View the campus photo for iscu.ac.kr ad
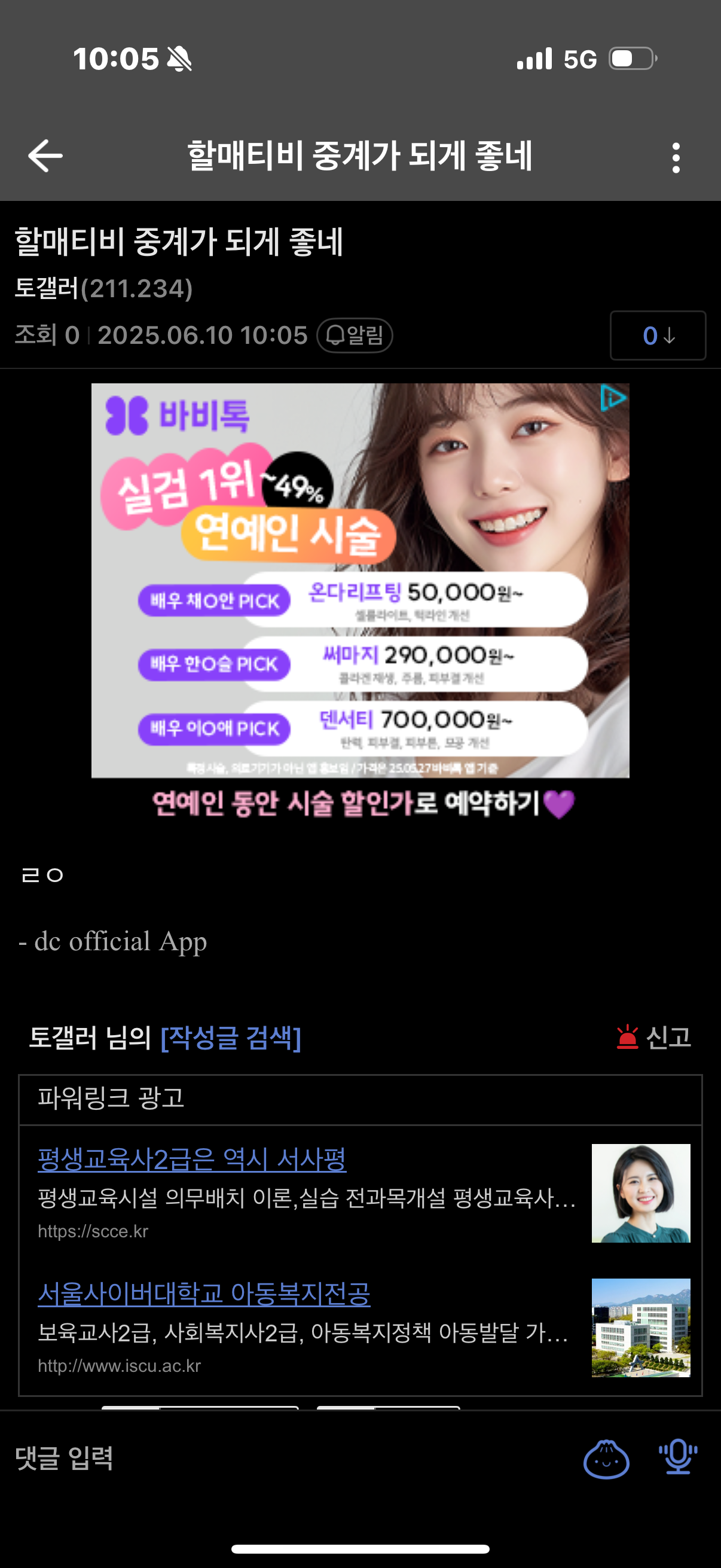721x1568 pixels. pyautogui.click(x=641, y=1328)
